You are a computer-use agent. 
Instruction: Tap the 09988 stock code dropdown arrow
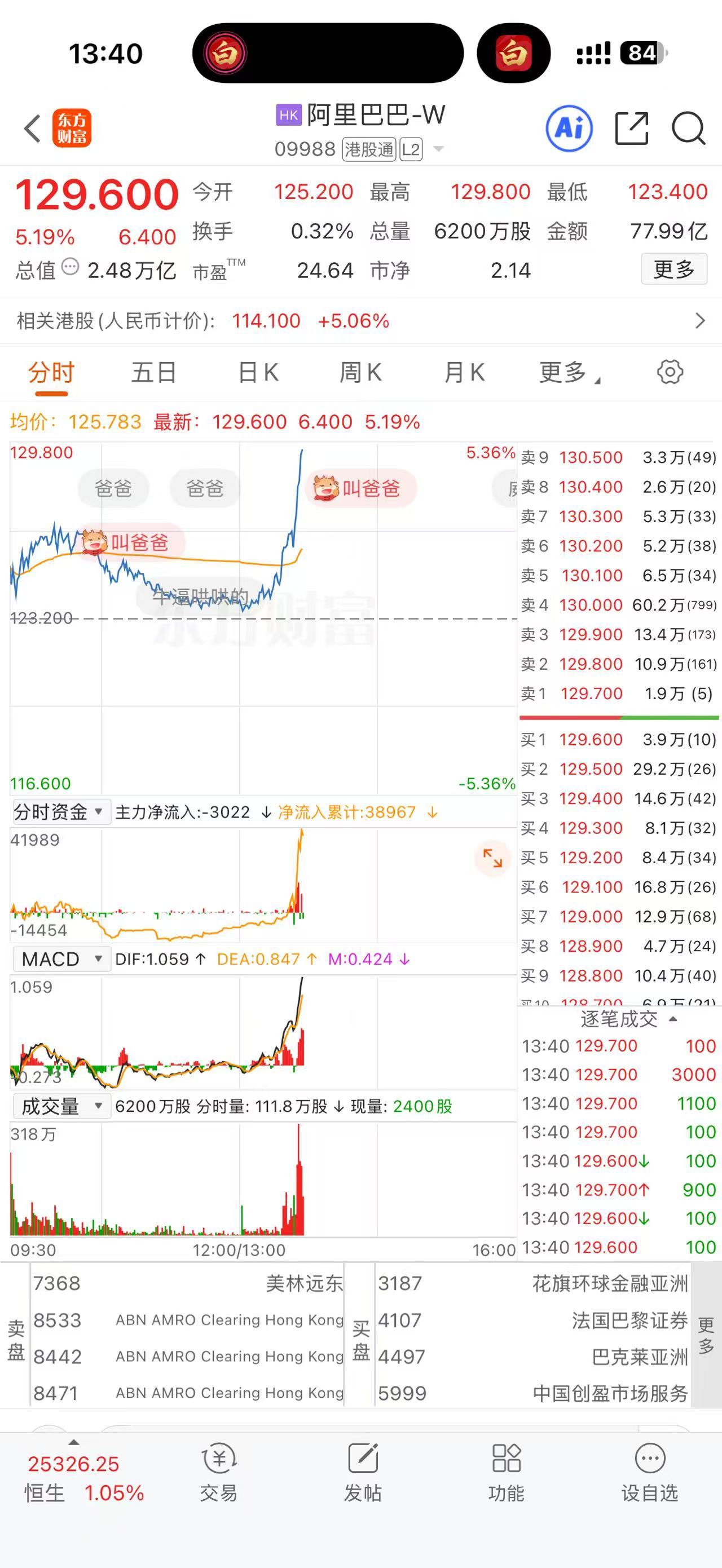point(438,148)
